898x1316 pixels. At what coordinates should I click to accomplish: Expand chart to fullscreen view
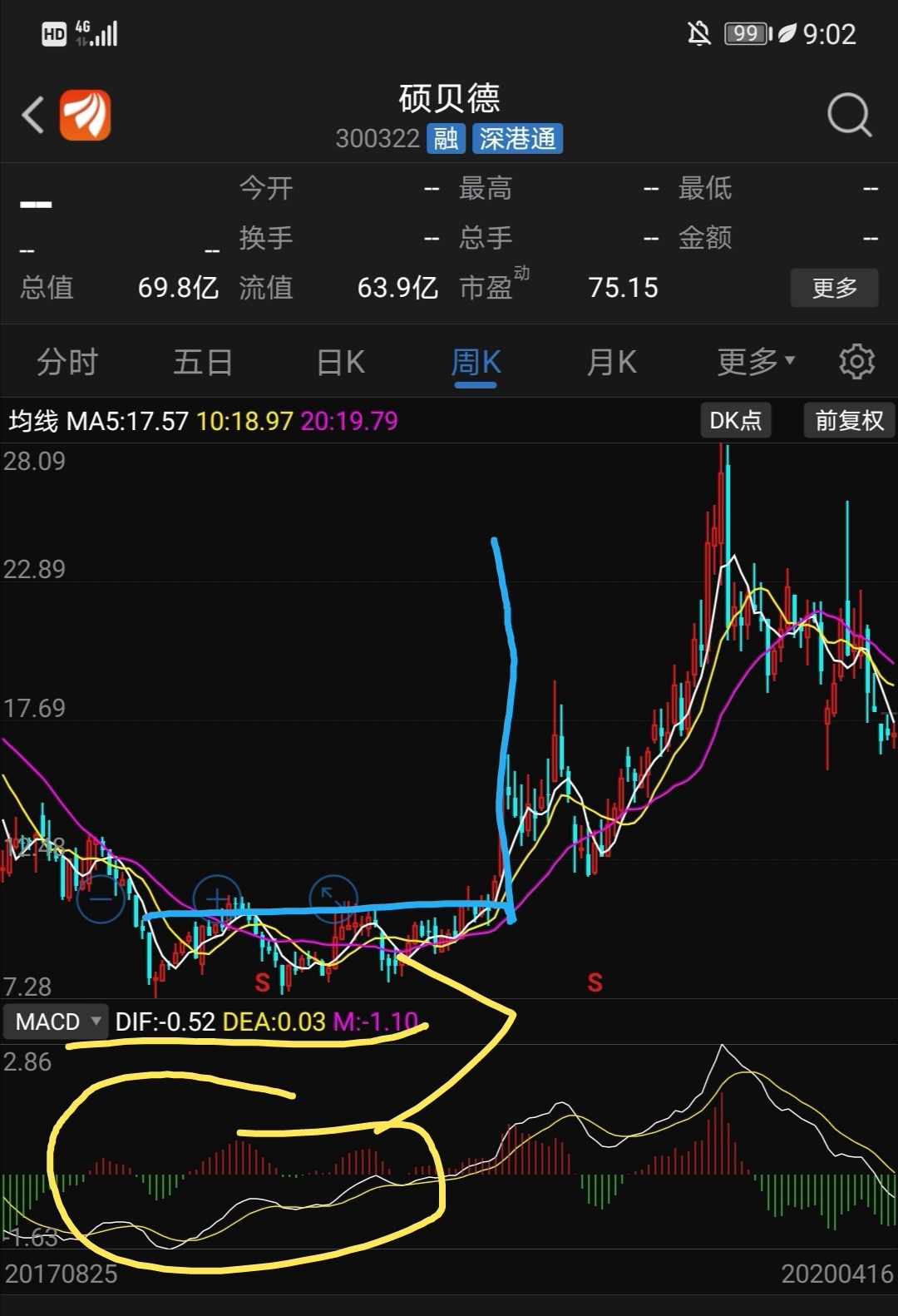(x=333, y=897)
